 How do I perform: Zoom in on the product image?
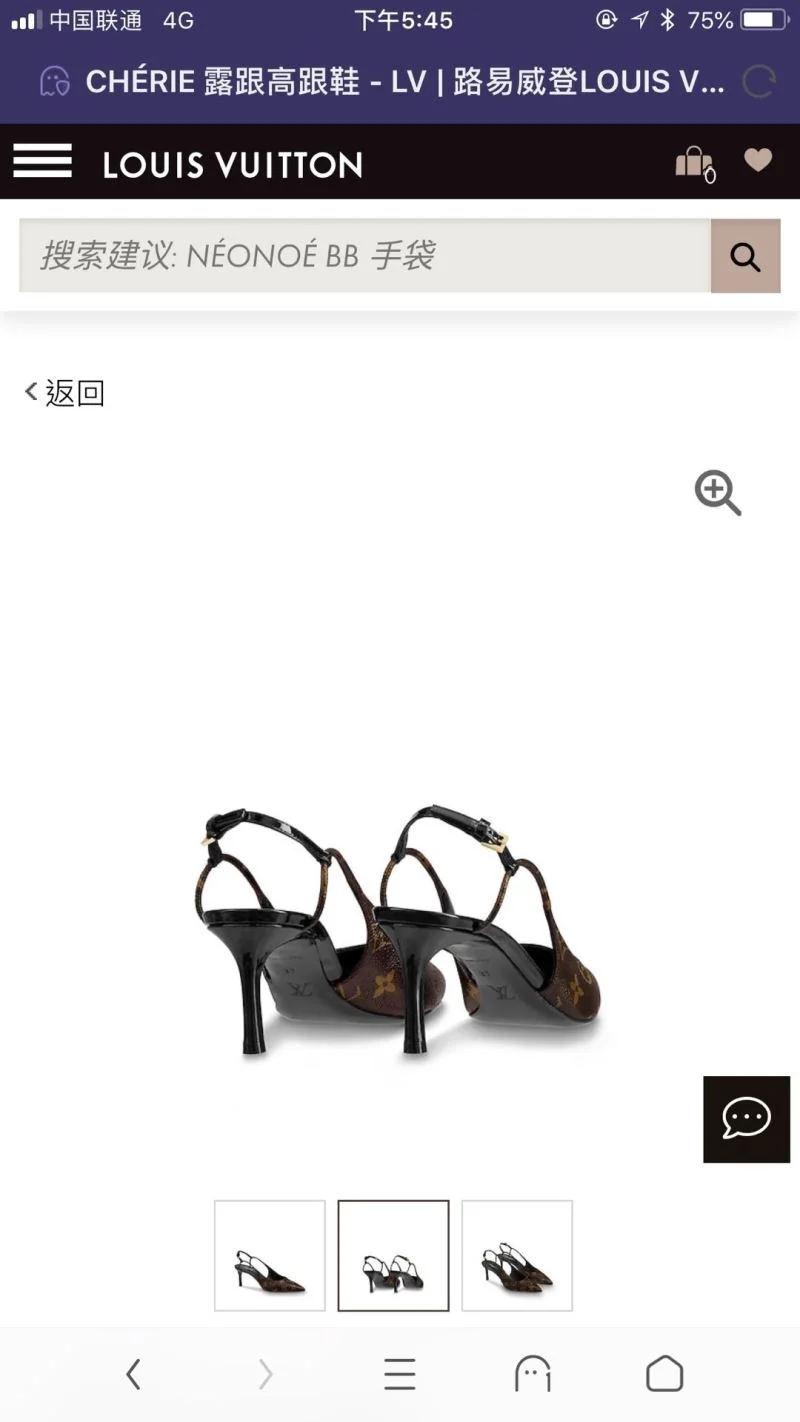(x=718, y=494)
